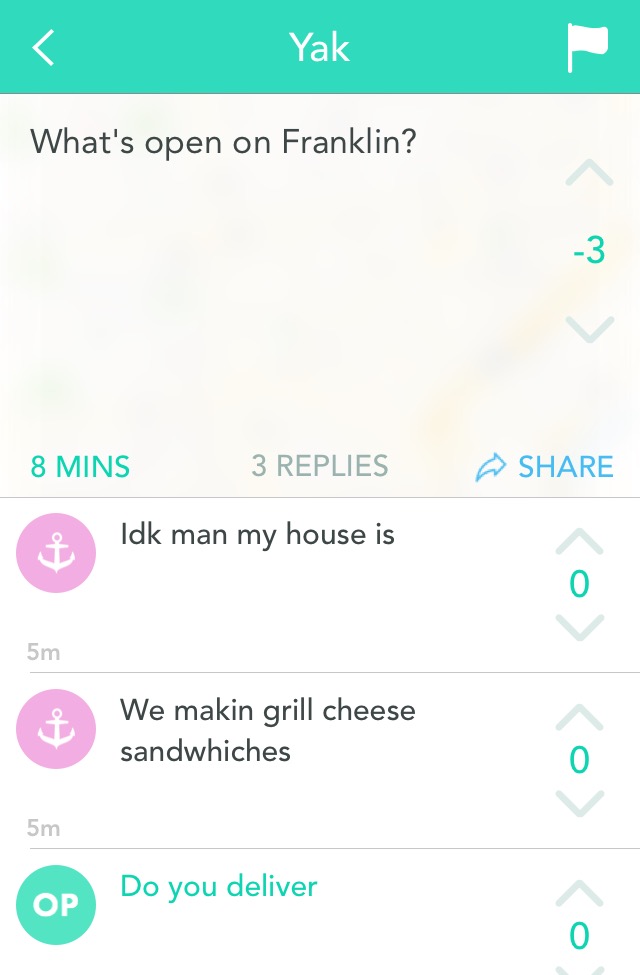This screenshot has height=975, width=640.
Task: Upvote the 'Do you deliver' reply
Action: (579, 893)
